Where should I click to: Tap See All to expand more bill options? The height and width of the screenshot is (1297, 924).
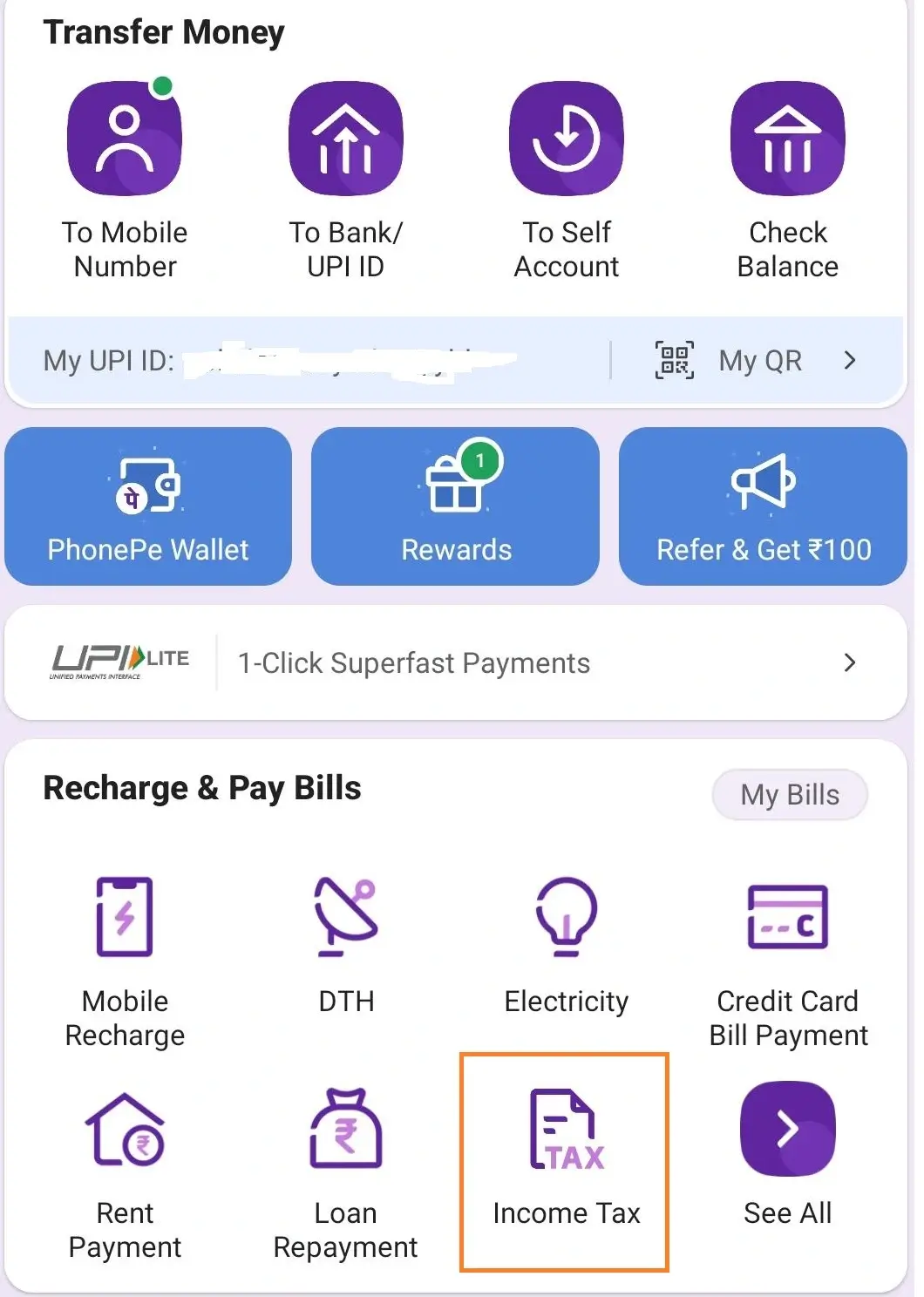tap(787, 1129)
